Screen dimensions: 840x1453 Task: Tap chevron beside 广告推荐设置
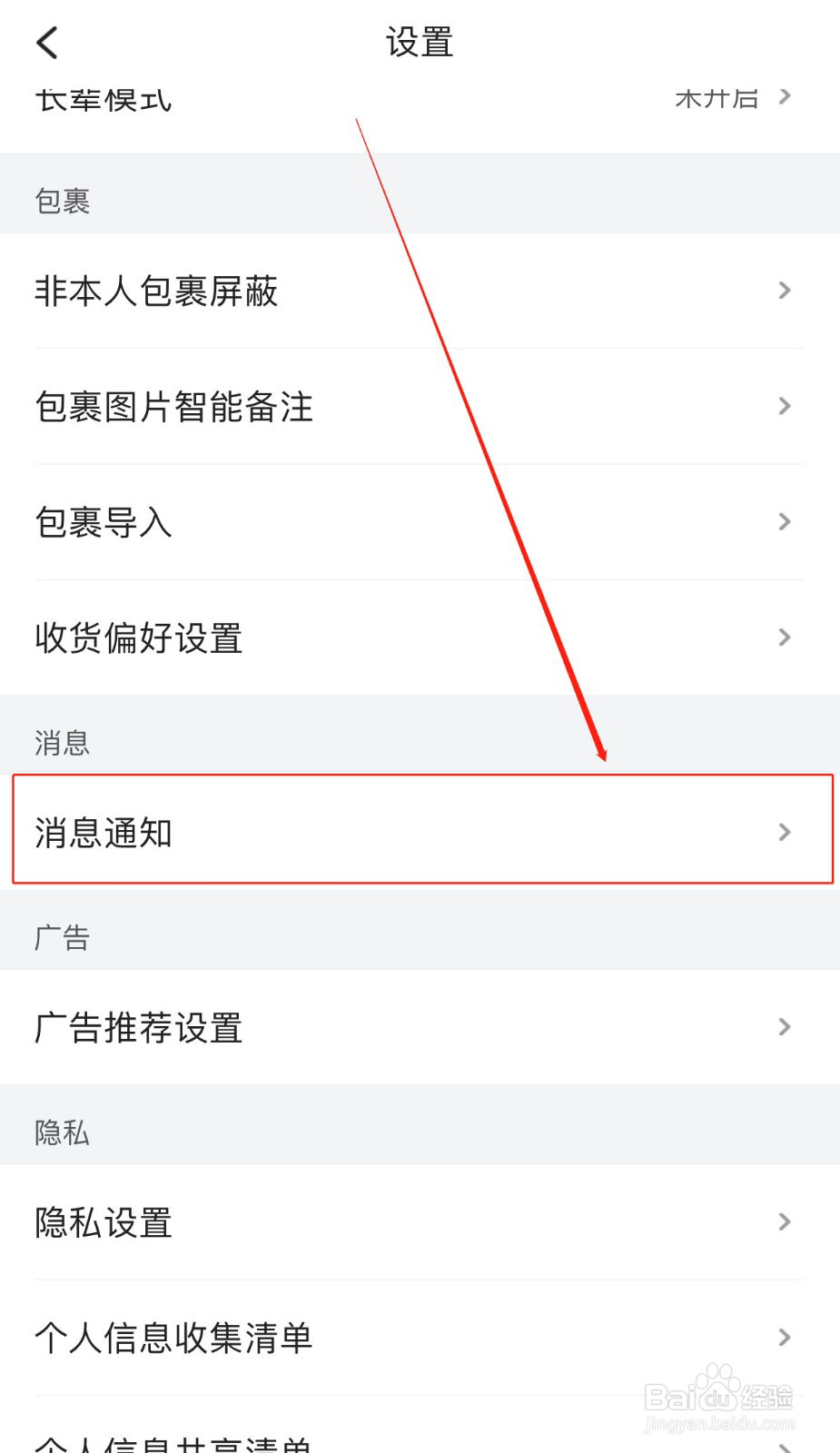(x=784, y=1027)
